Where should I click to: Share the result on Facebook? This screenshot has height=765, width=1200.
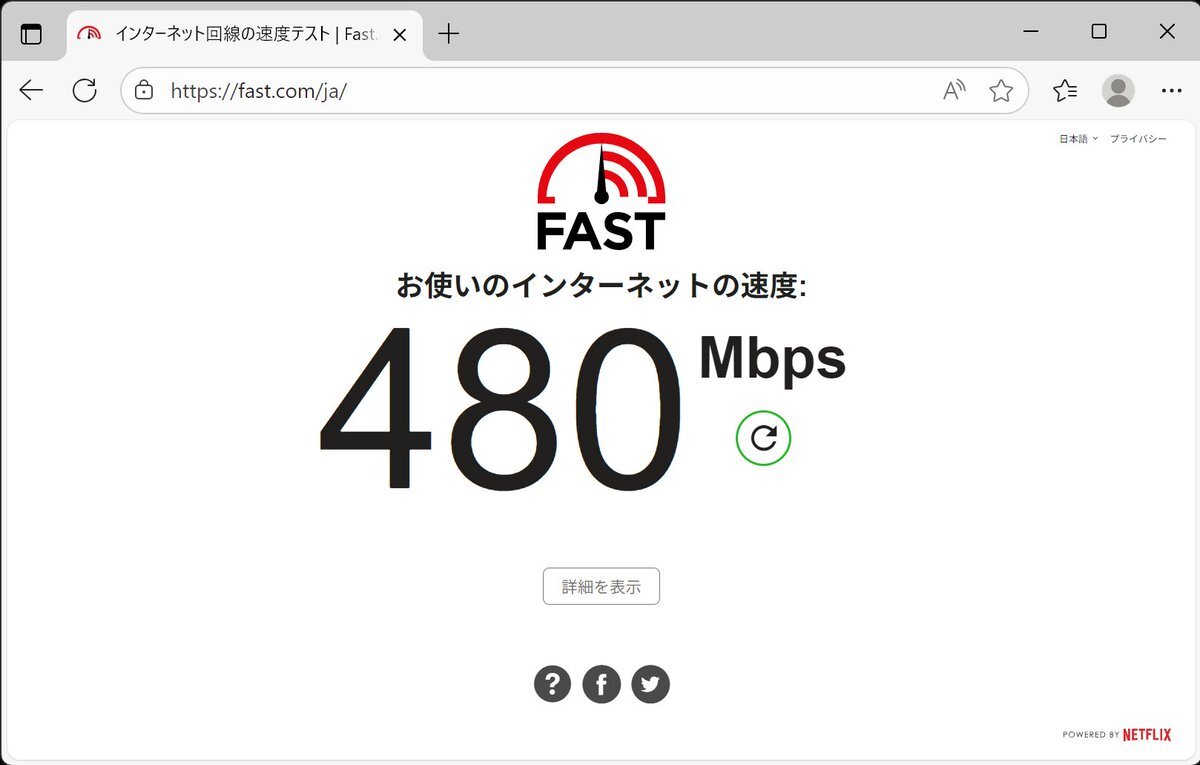pos(601,684)
